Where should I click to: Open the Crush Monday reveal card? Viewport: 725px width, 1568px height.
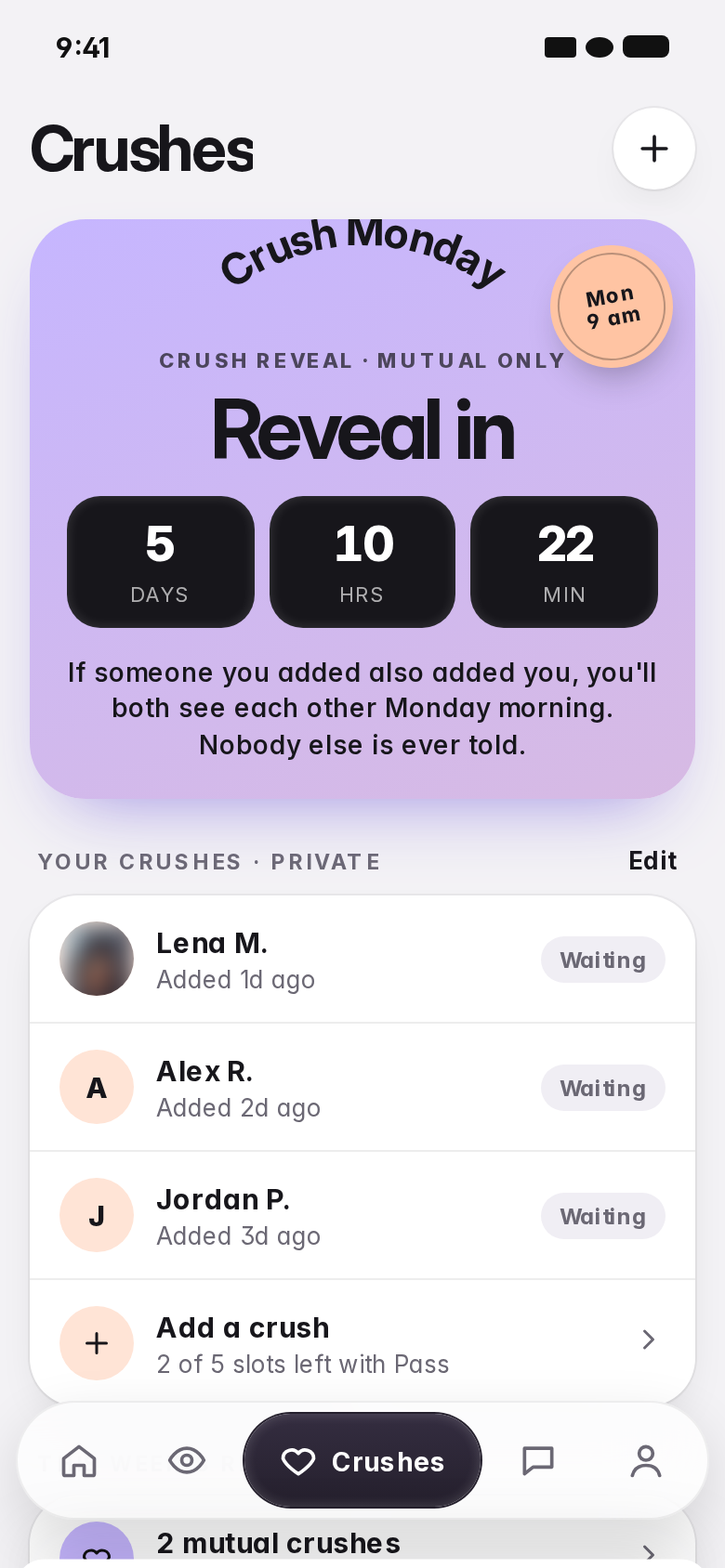tap(362, 509)
